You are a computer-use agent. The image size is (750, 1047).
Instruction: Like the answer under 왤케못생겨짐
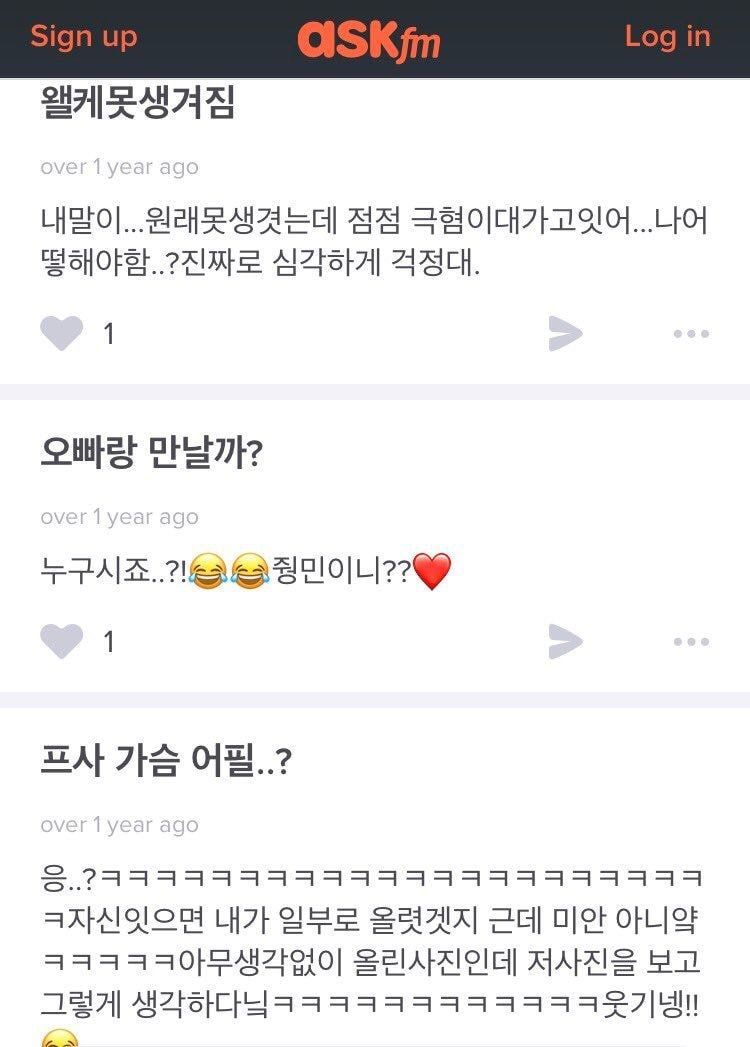tap(61, 333)
